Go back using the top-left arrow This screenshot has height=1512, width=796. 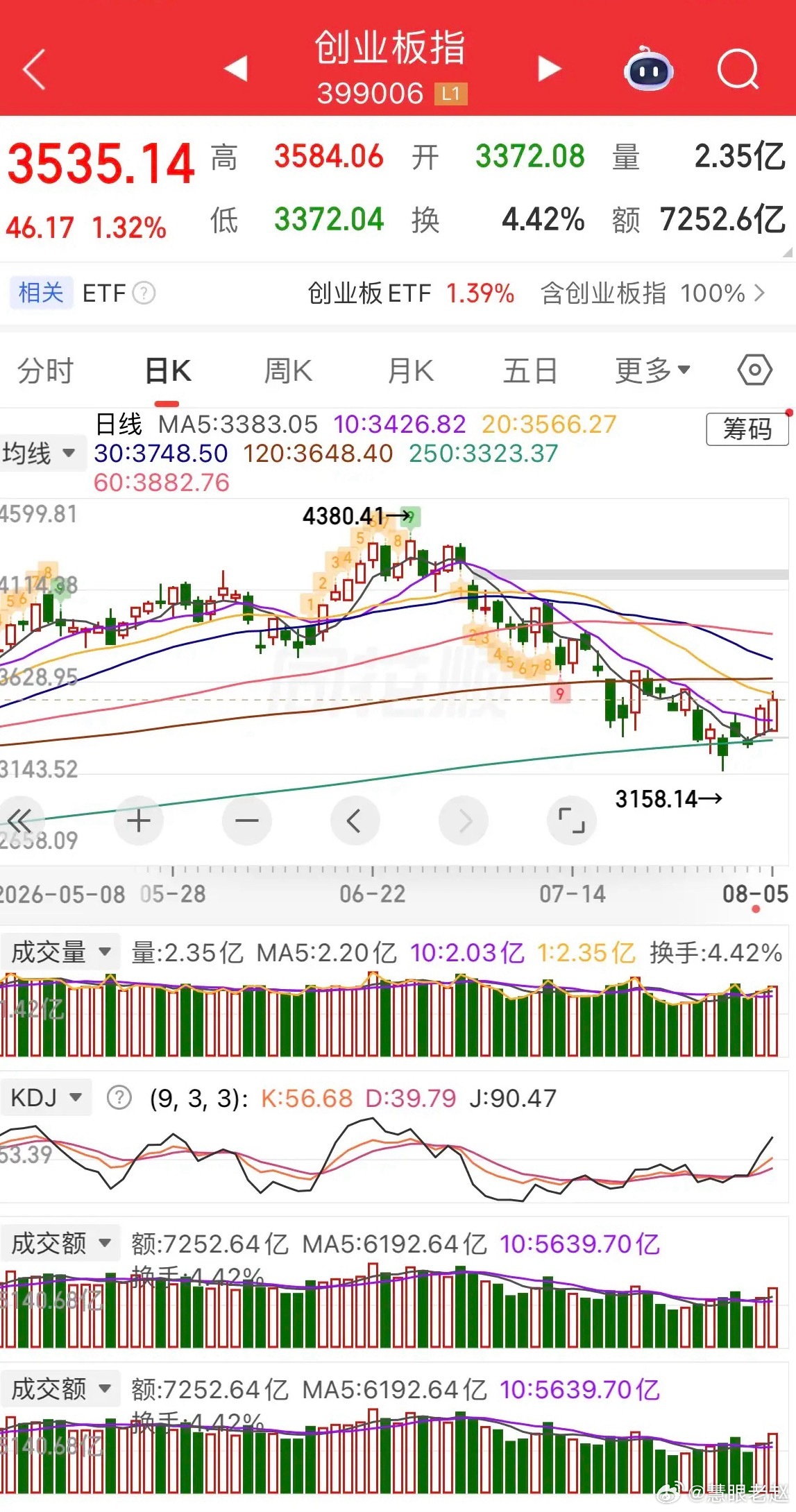[34, 69]
